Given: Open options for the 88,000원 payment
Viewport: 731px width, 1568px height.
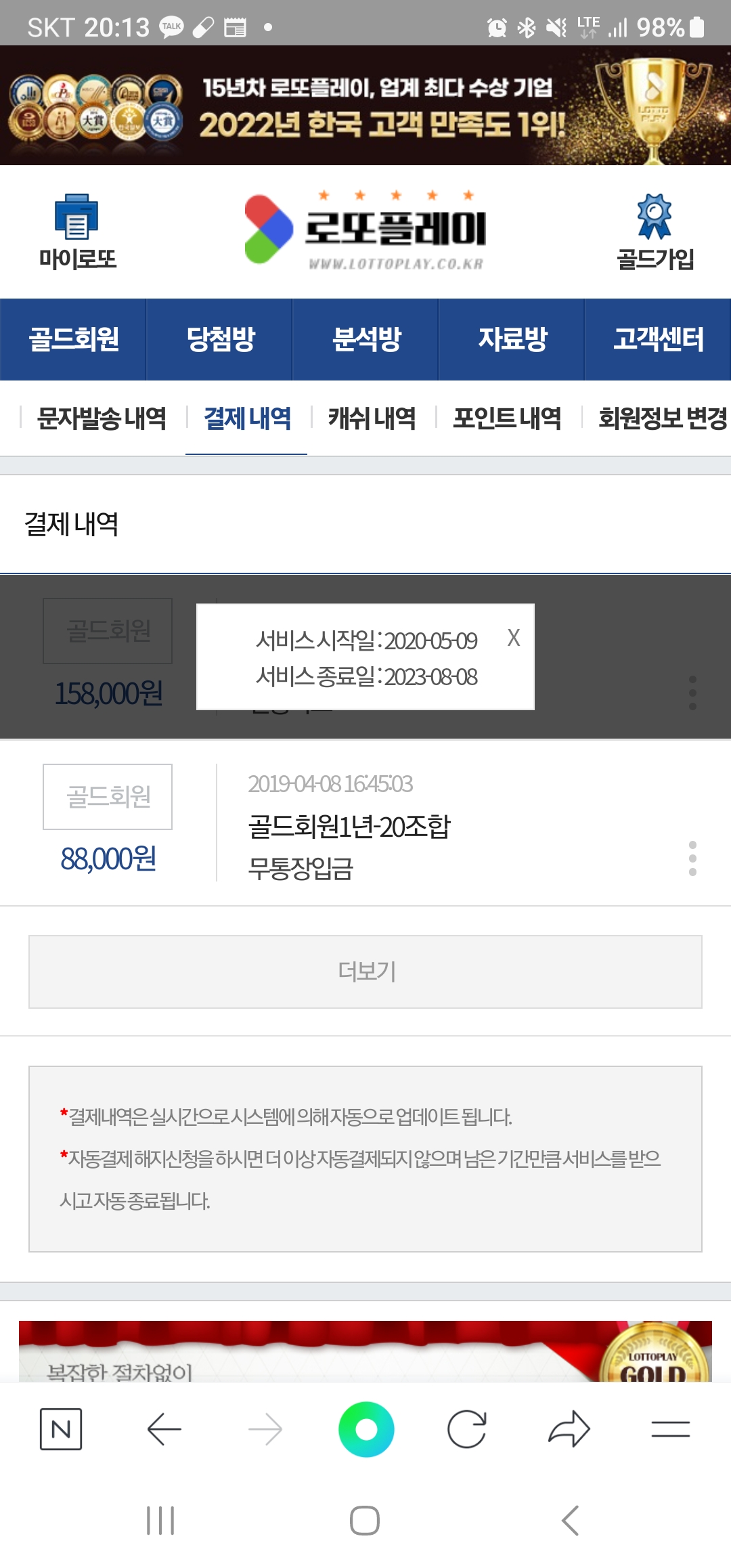Looking at the screenshot, I should pyautogui.click(x=692, y=858).
